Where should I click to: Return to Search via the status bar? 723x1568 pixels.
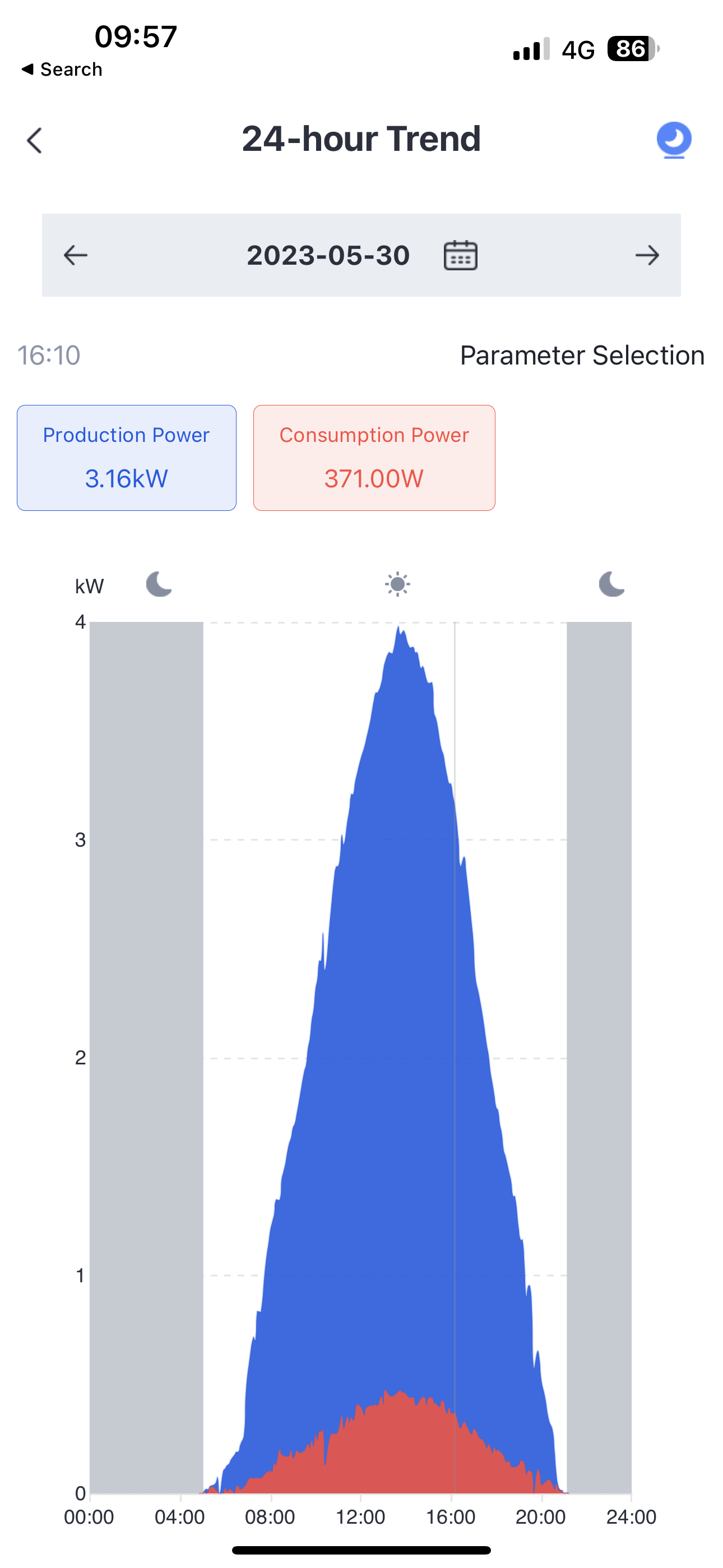[x=62, y=70]
